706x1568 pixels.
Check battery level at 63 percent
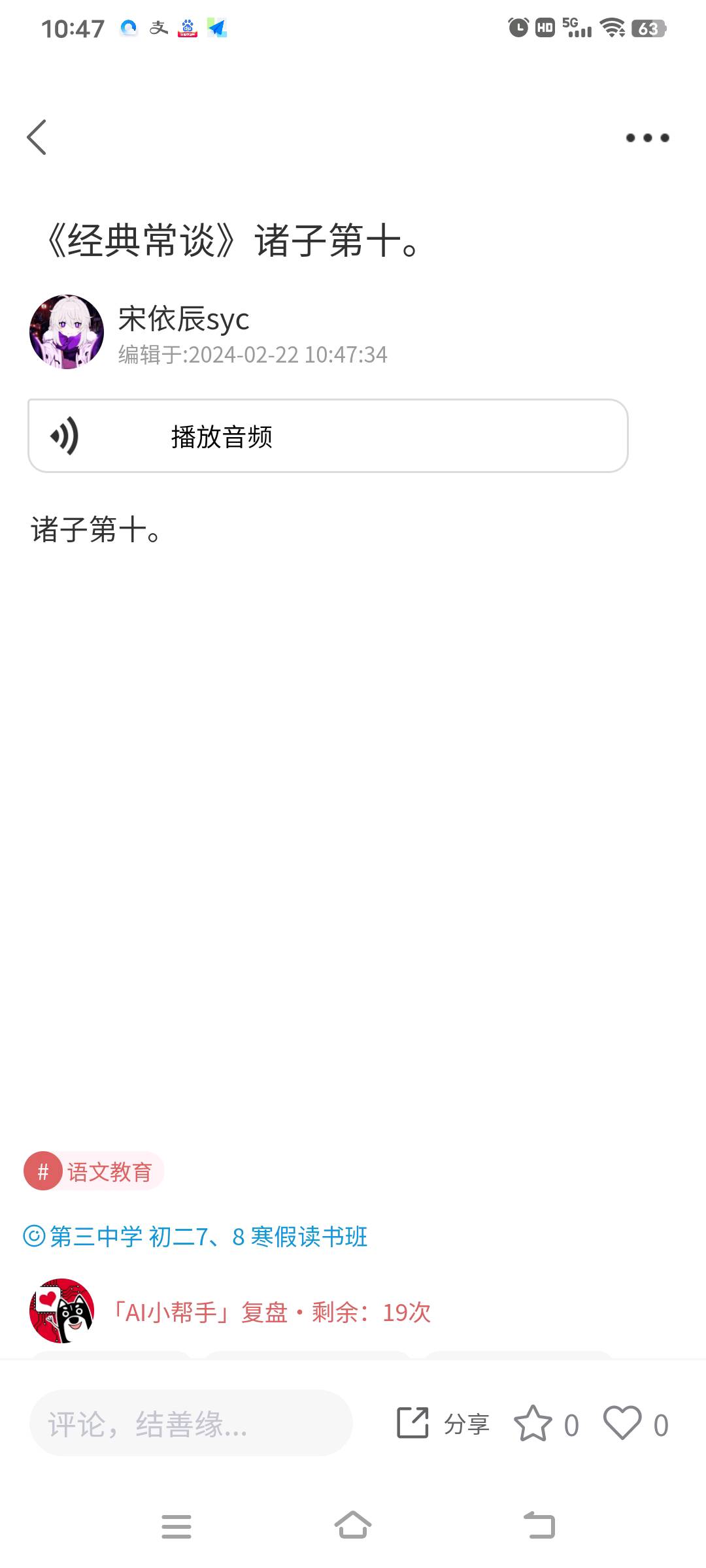650,27
